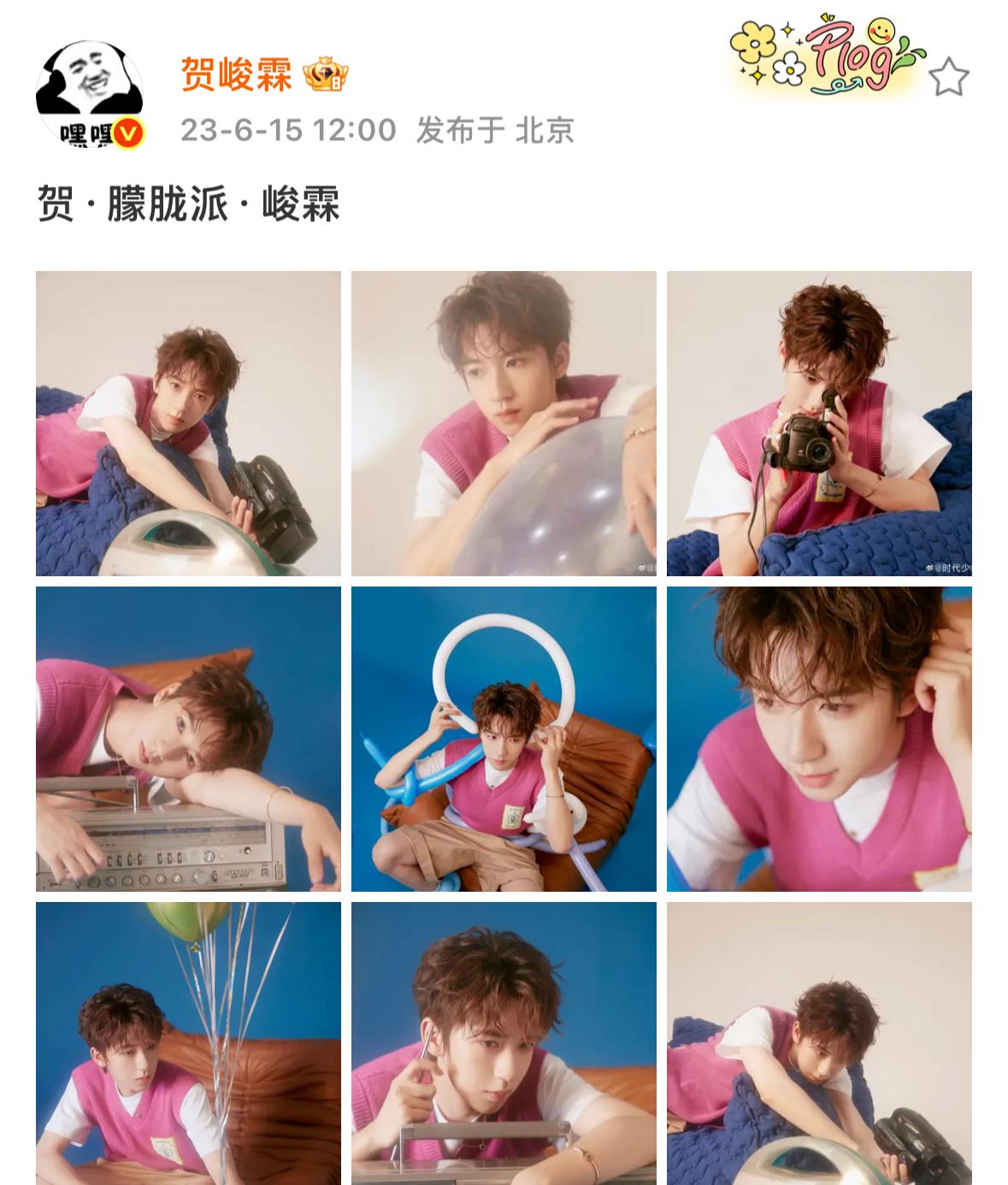Open the photo with the white balloon ring
The image size is (1008, 1185).
pyautogui.click(x=504, y=739)
